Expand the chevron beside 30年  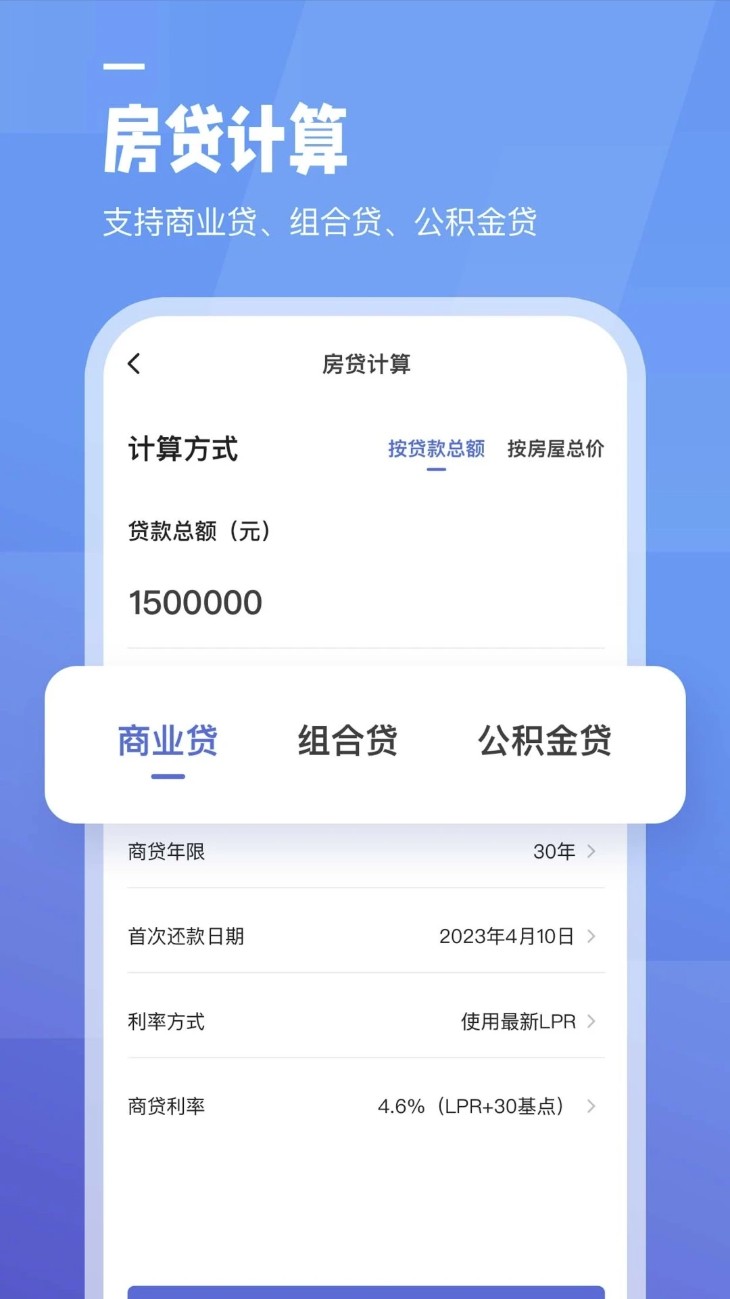coord(592,851)
